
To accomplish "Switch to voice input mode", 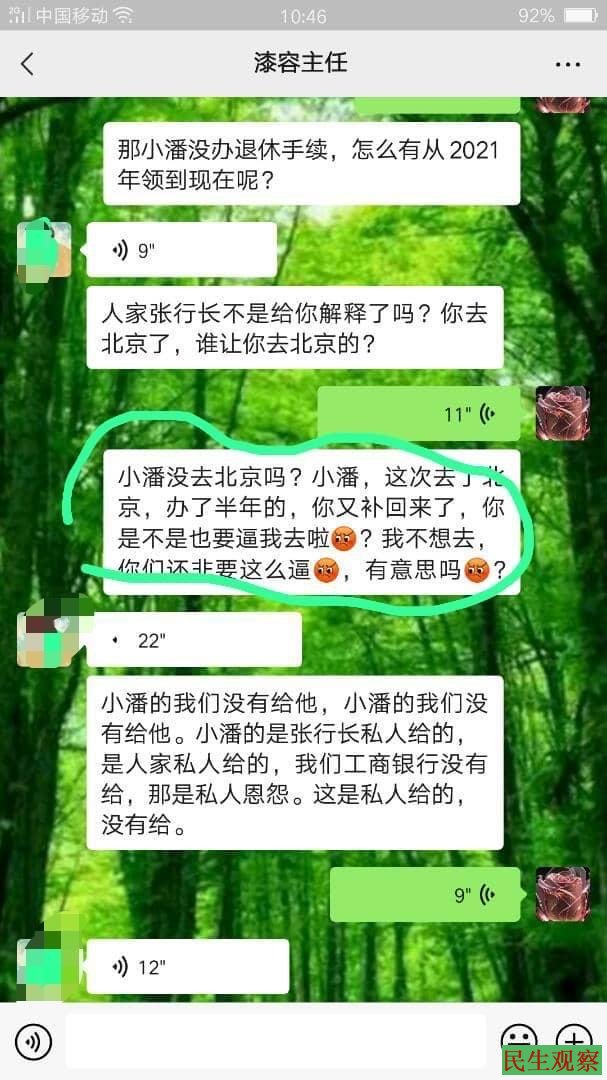I will tap(32, 1042).
